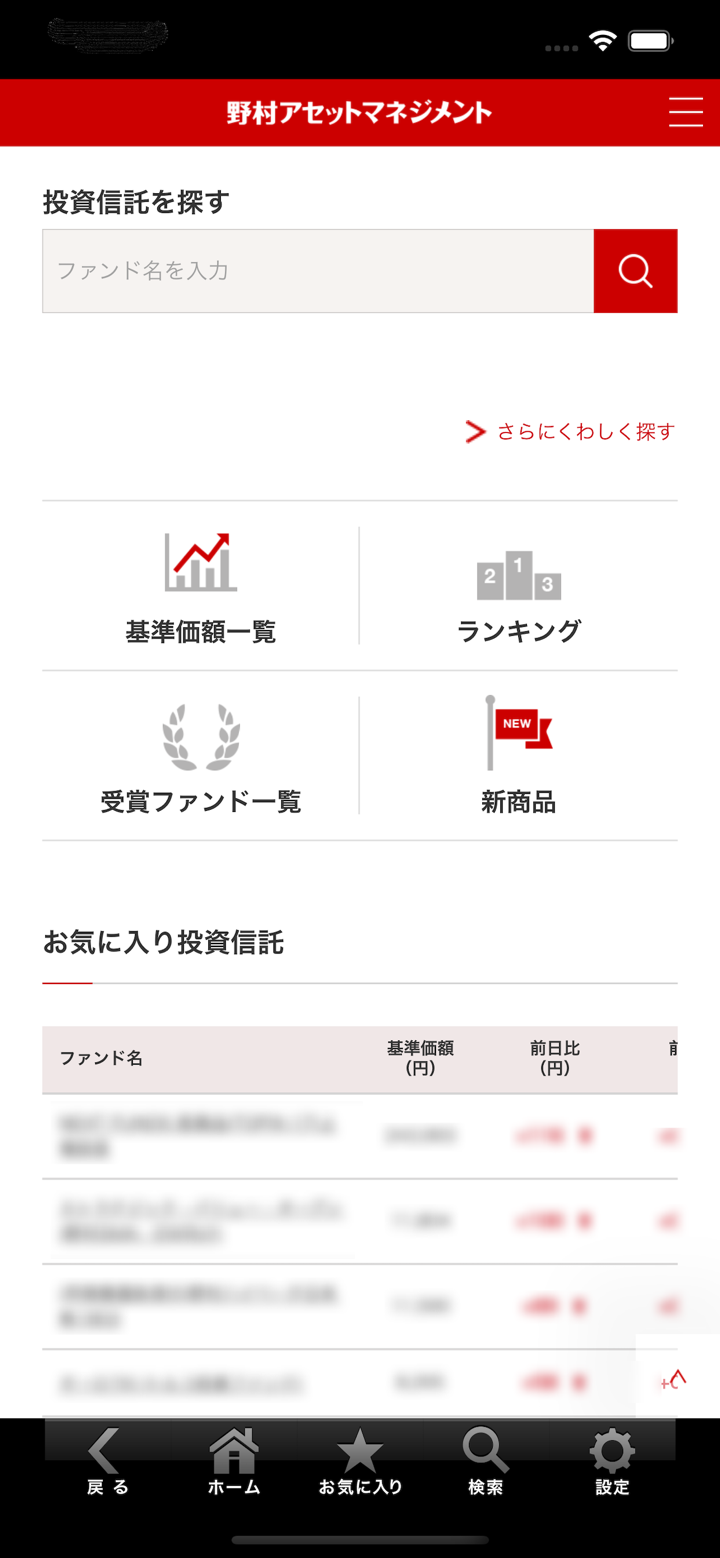Viewport: 720px width, 1558px height.
Task: Open 受賞ファンド一覧
Action: click(201, 757)
